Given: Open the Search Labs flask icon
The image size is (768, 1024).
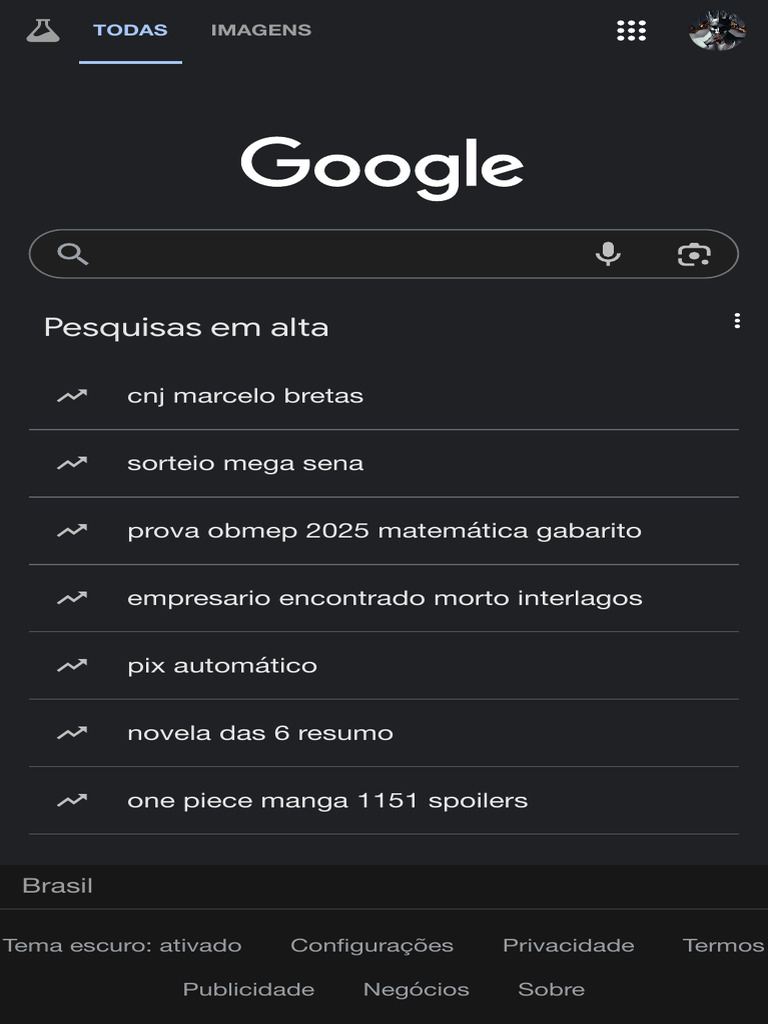Looking at the screenshot, I should 43,30.
